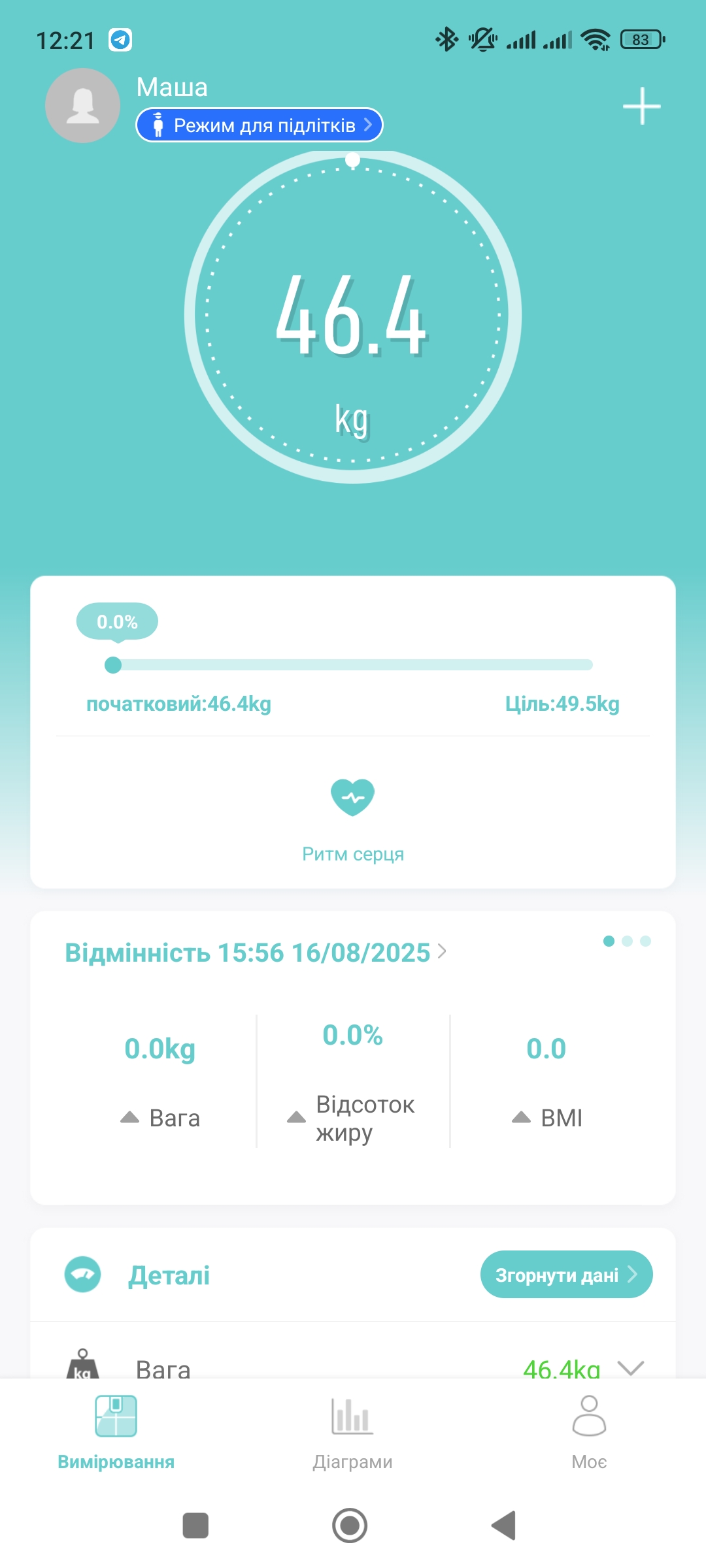The width and height of the screenshot is (706, 1568).
Task: Open Ритм серця heart rate
Action: pos(352,817)
